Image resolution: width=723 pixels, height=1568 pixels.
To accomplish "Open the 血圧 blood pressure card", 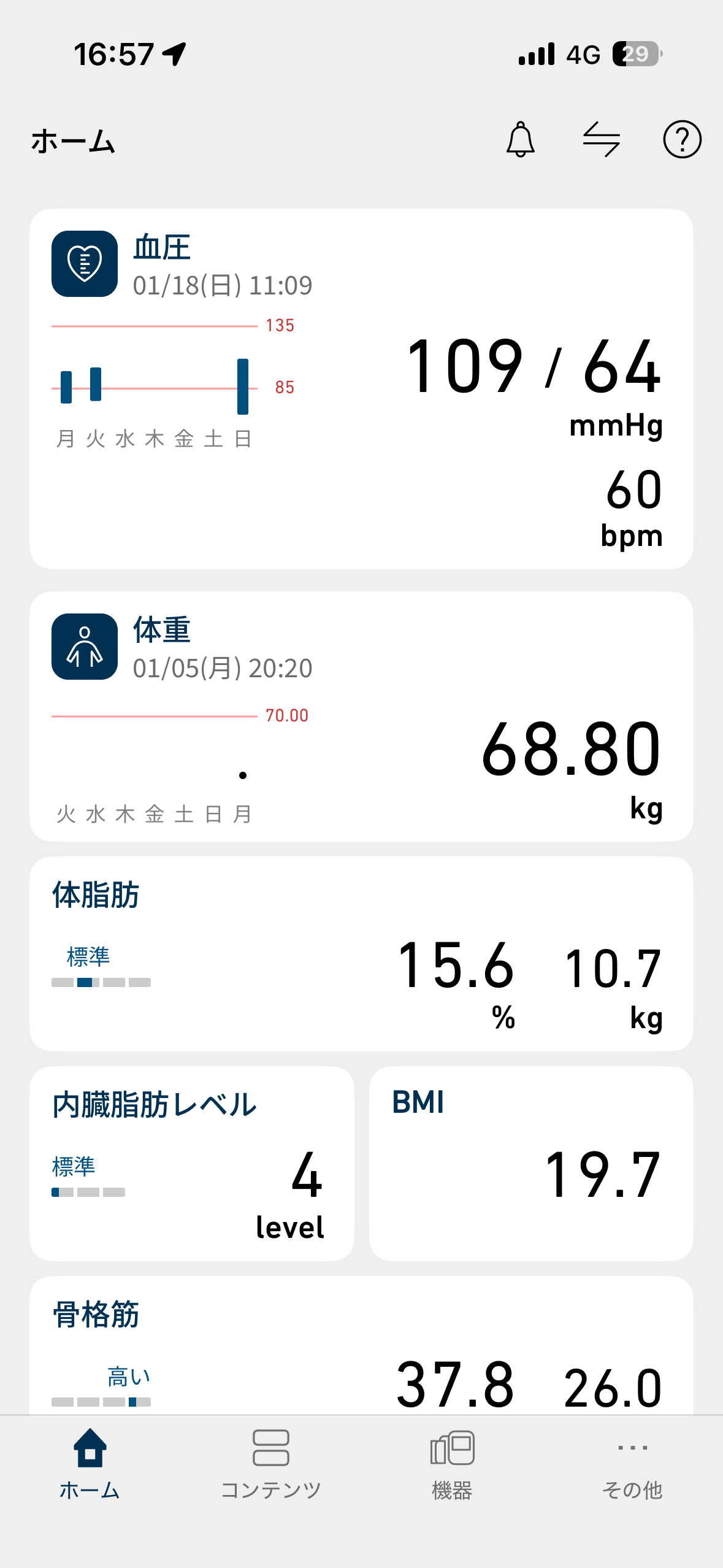I will (361, 388).
